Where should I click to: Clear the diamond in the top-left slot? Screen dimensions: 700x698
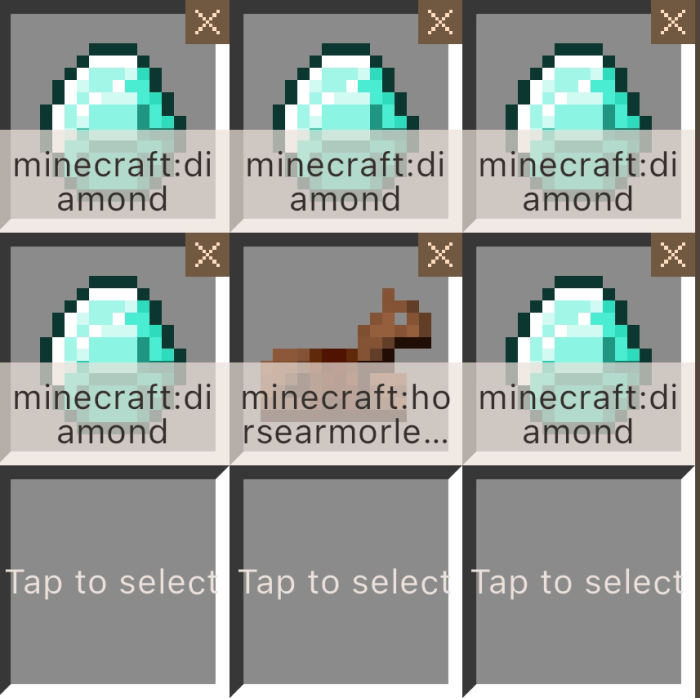point(207,23)
